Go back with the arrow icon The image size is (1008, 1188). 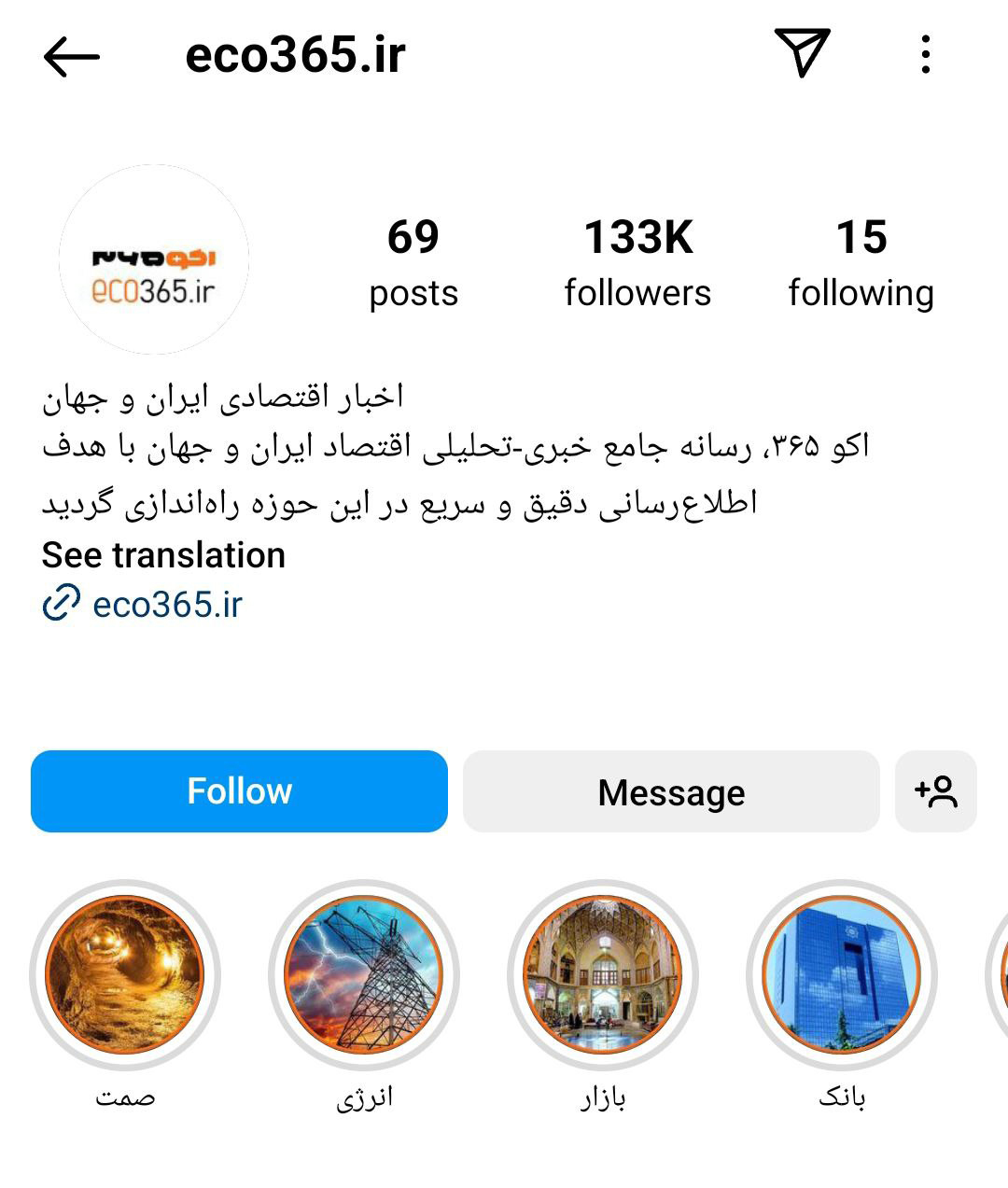coord(71,57)
